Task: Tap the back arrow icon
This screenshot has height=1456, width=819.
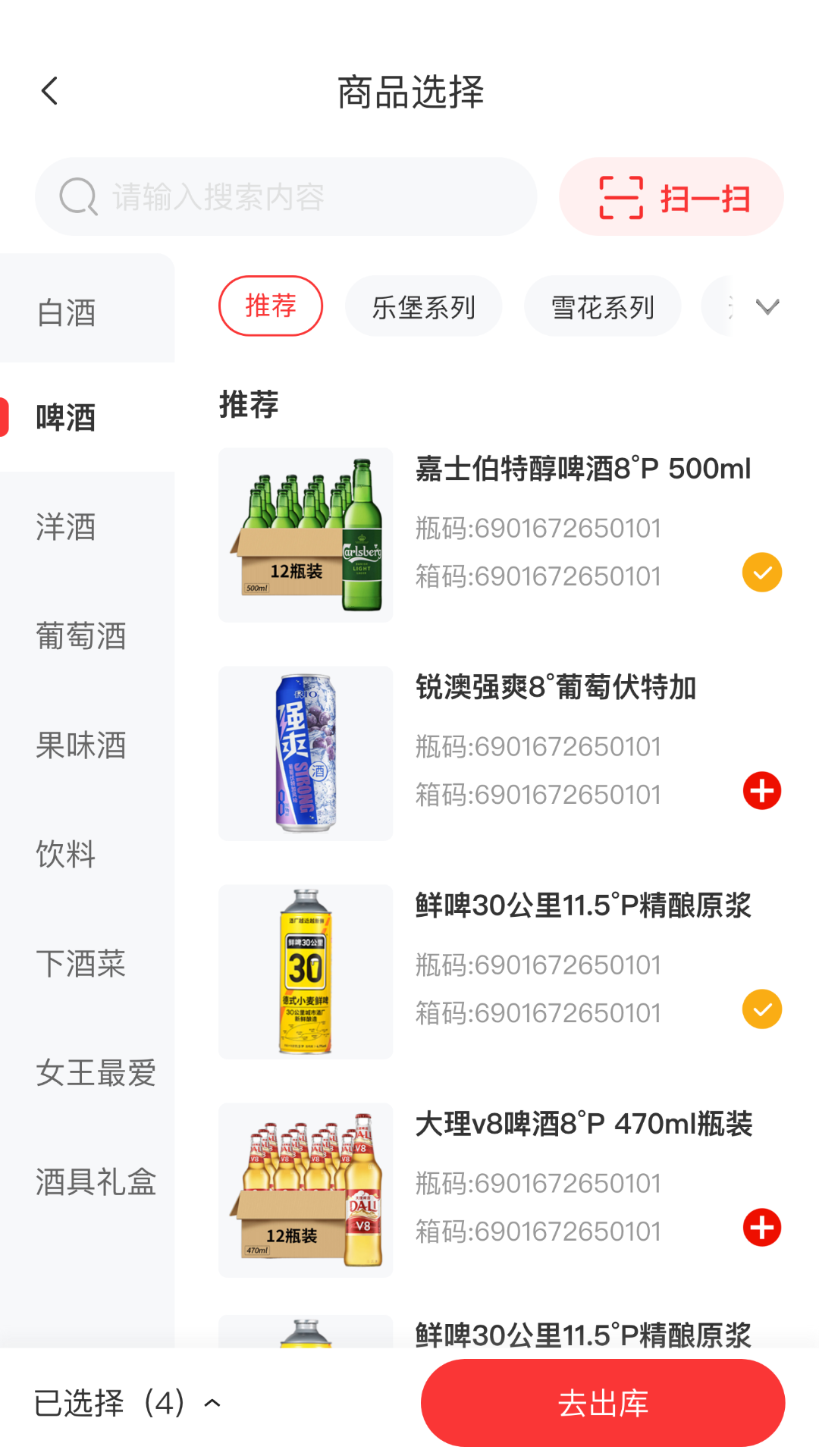Action: pyautogui.click(x=49, y=90)
